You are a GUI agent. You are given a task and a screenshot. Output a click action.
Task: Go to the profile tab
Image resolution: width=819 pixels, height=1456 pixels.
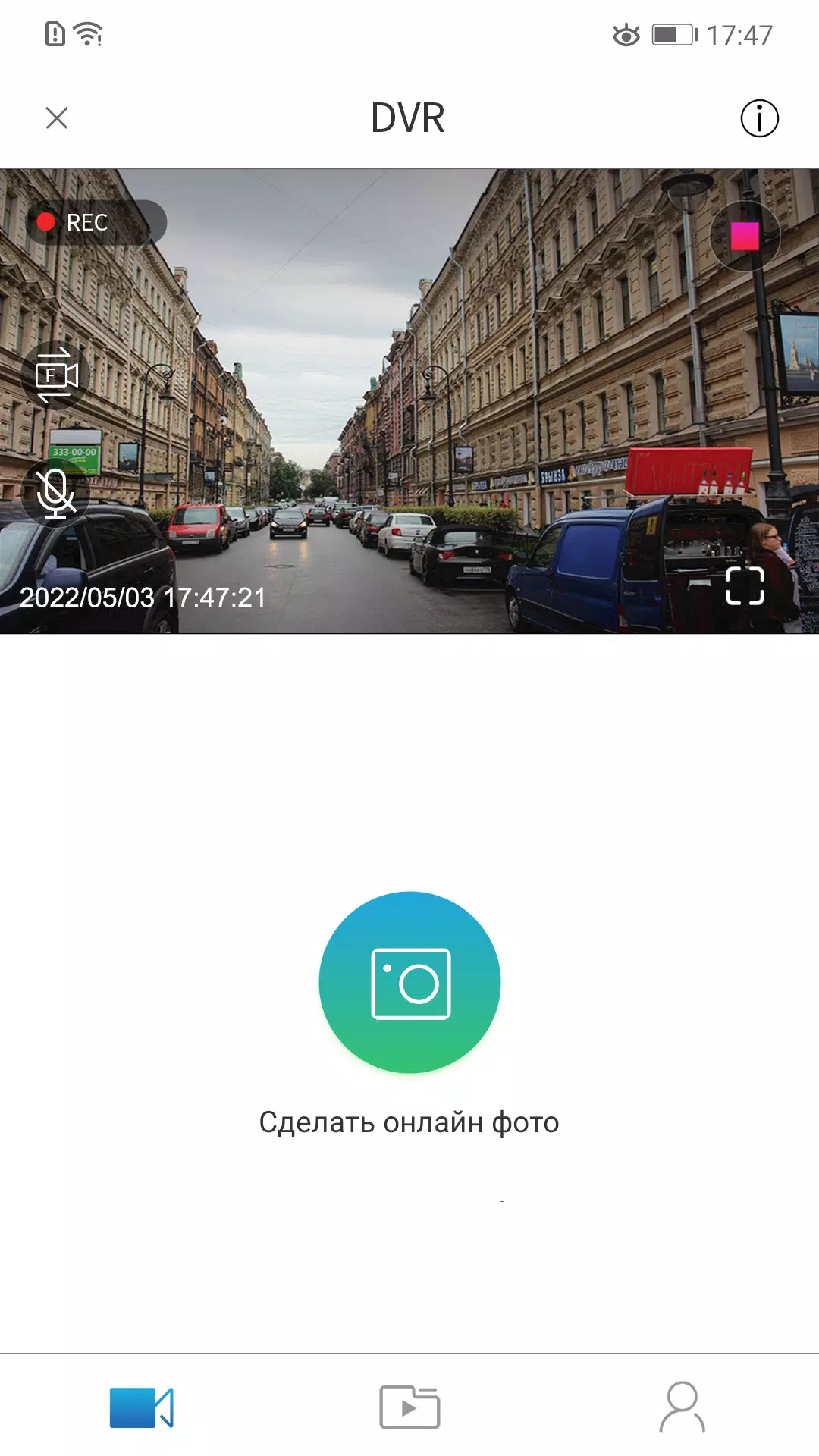(682, 1407)
